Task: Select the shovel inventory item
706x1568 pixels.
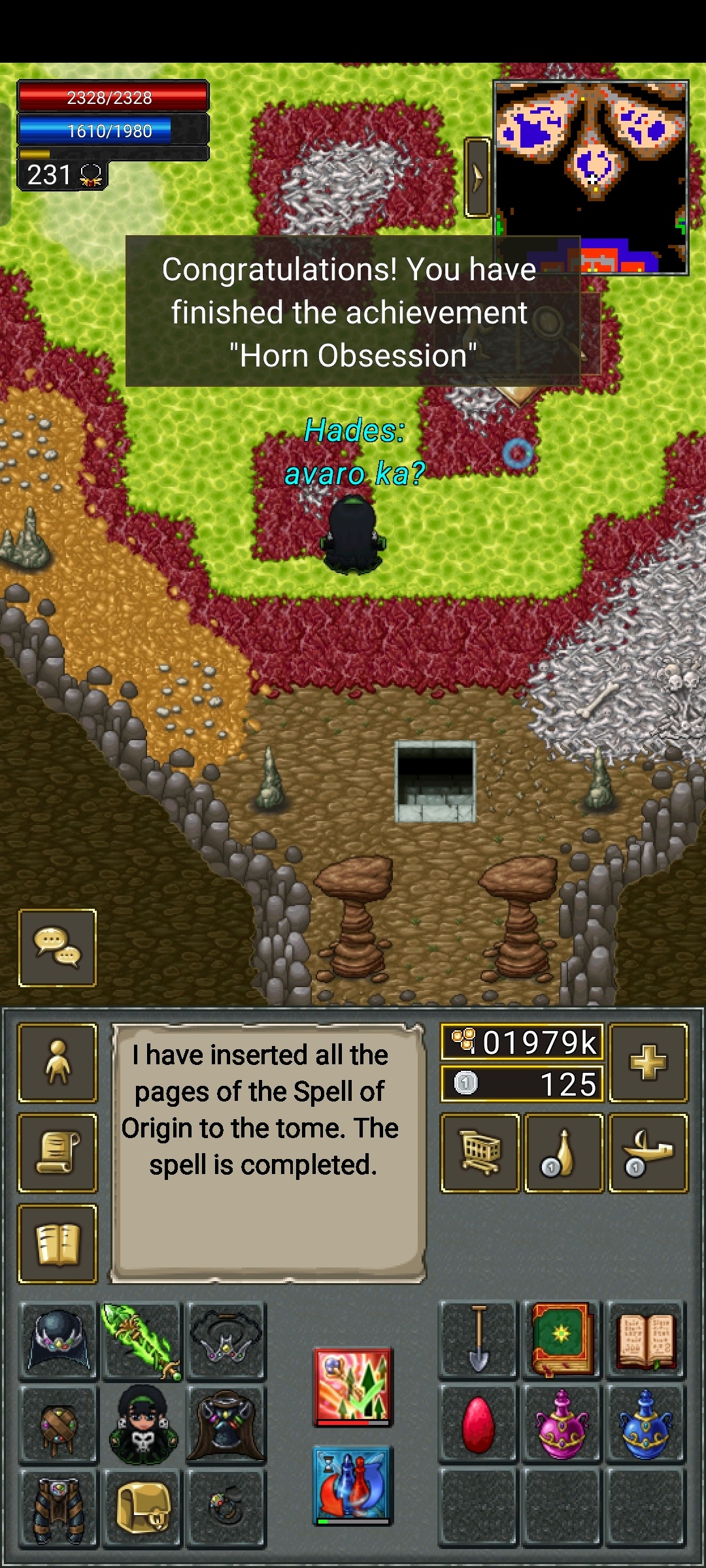Action: point(479,1339)
